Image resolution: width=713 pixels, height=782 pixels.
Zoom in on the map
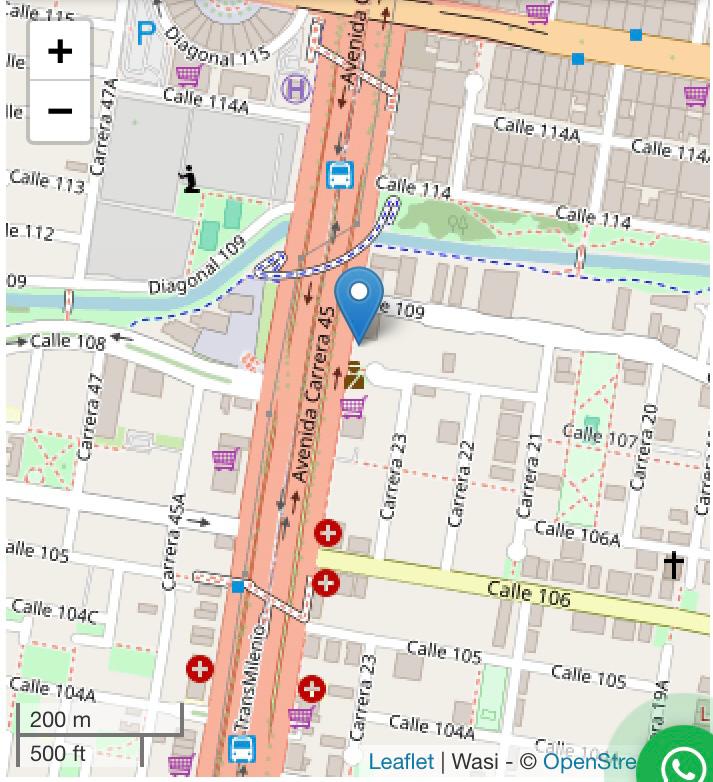coord(60,51)
